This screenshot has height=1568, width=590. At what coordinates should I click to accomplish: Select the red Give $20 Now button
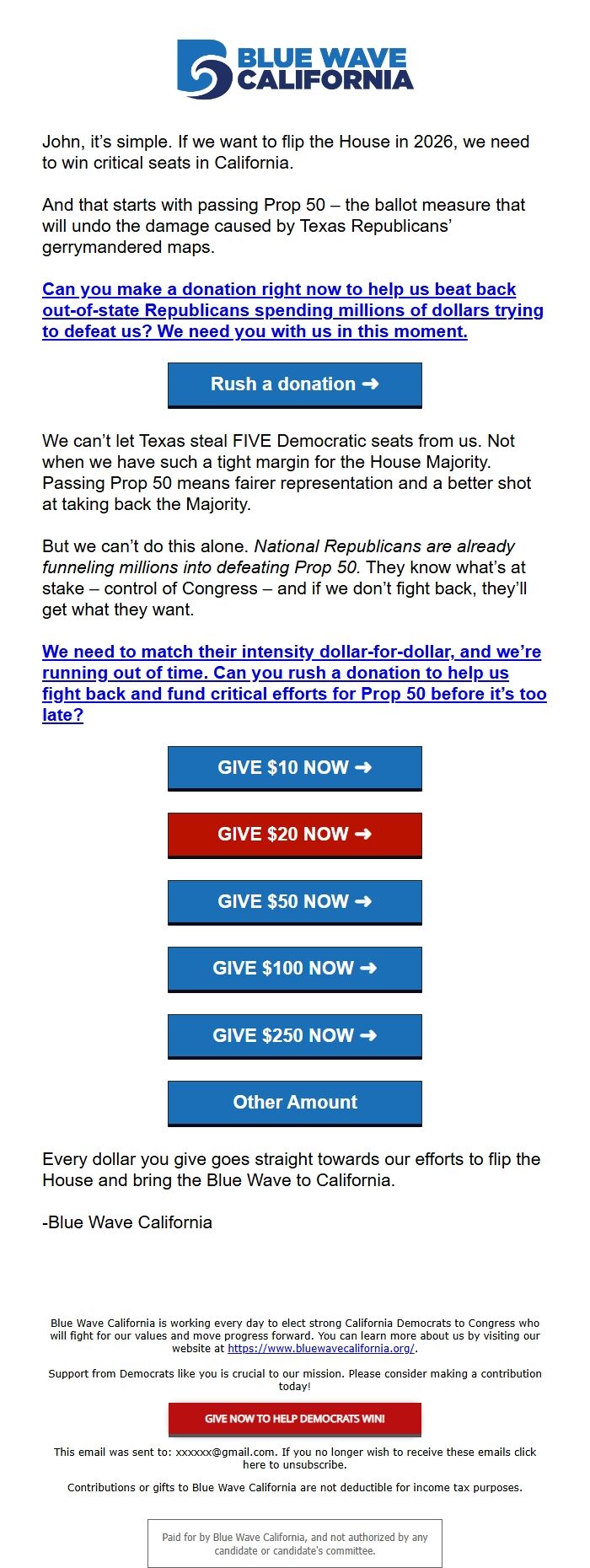click(x=294, y=835)
